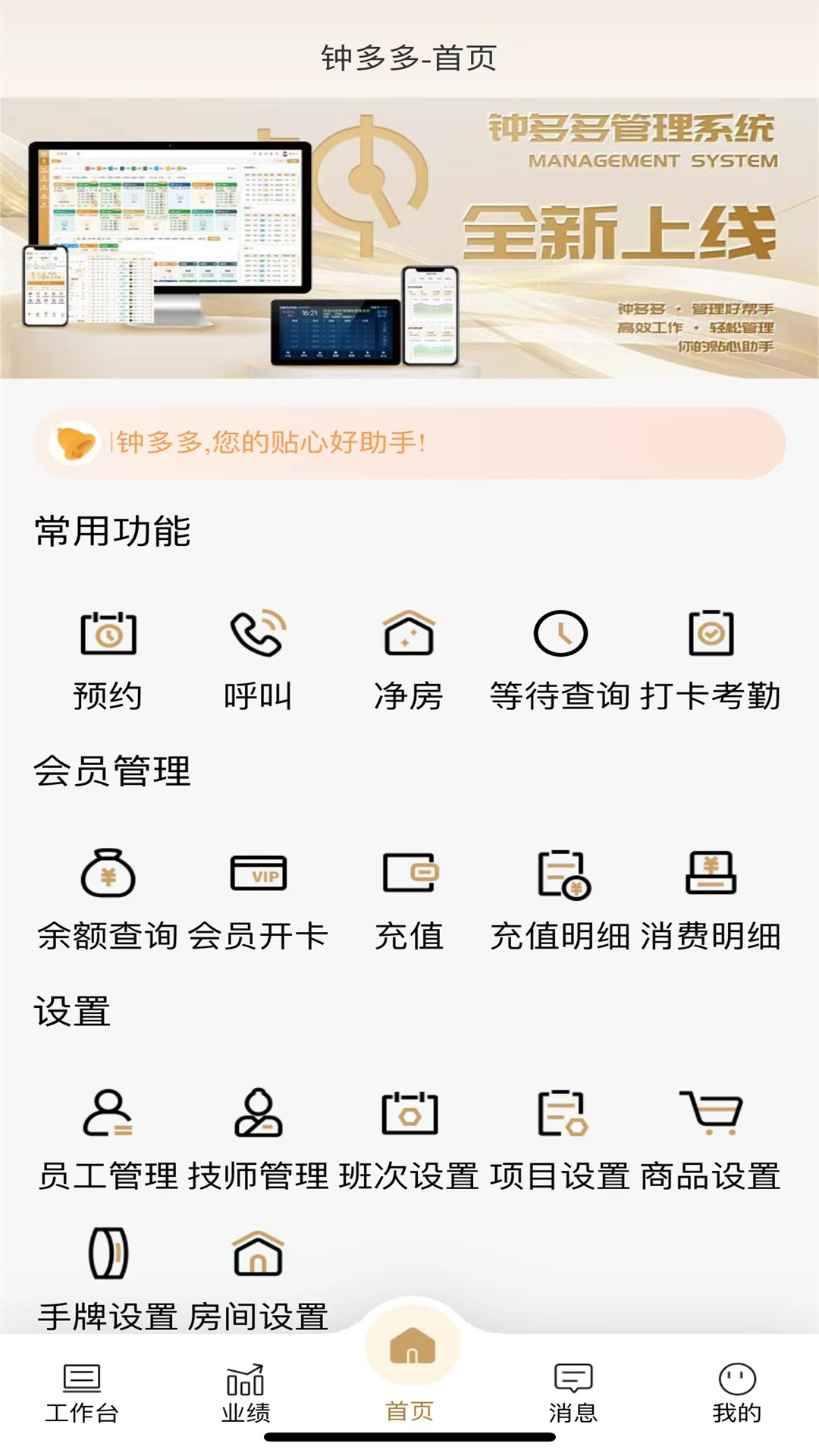Open 项目设置 project settings
Image resolution: width=819 pixels, height=1456 pixels.
(560, 1139)
